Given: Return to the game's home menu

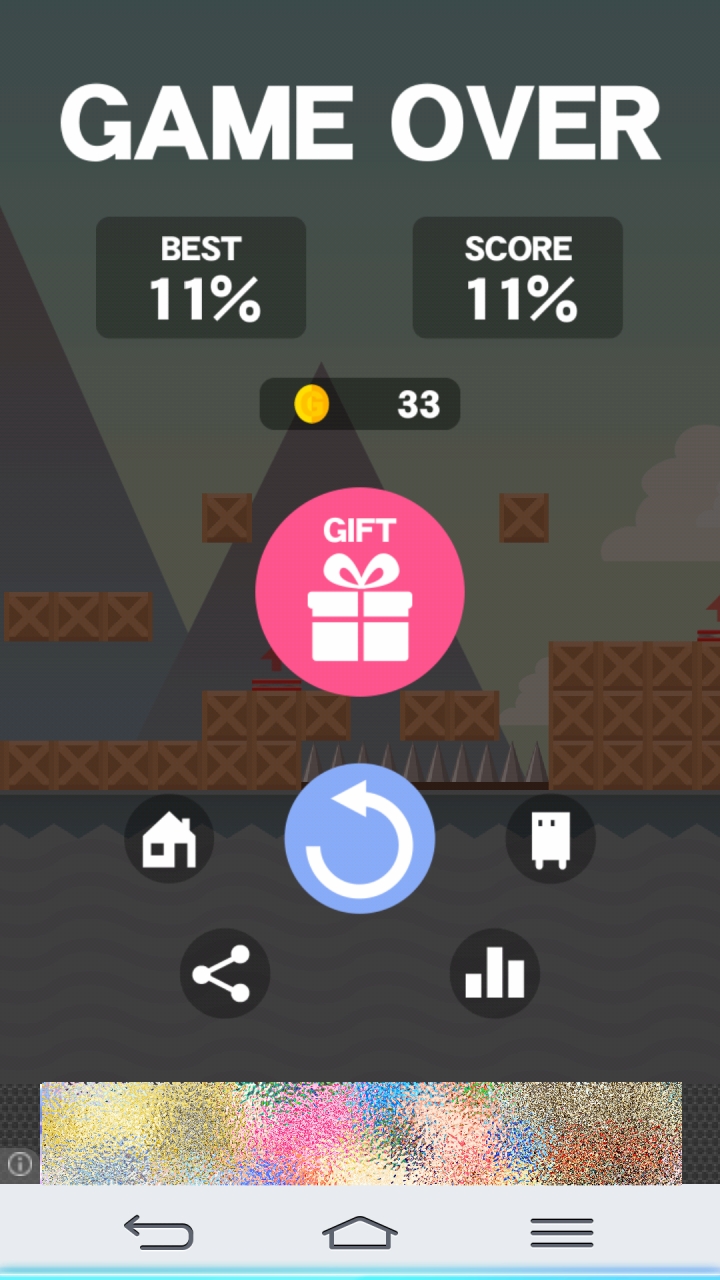Looking at the screenshot, I should [169, 838].
